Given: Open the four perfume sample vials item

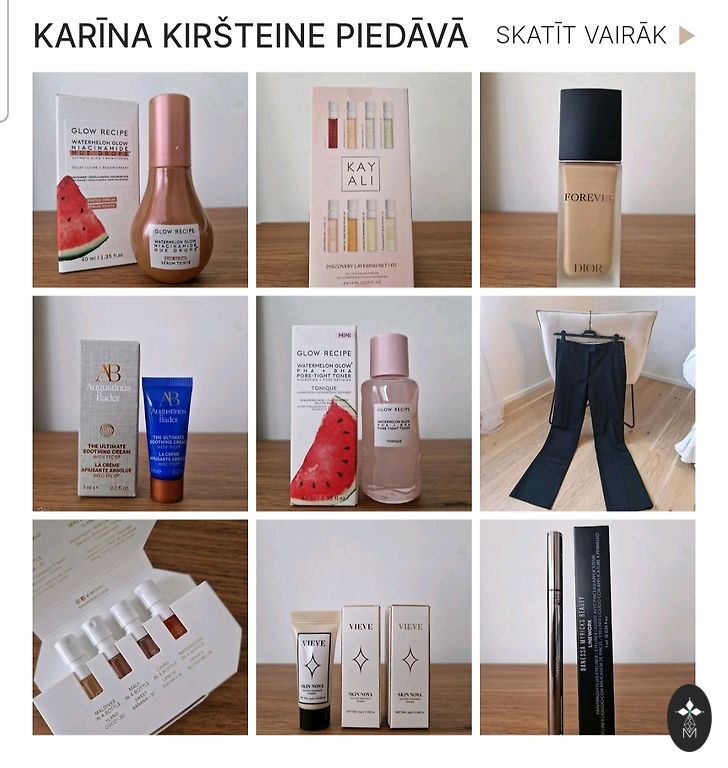Looking at the screenshot, I should (x=140, y=628).
